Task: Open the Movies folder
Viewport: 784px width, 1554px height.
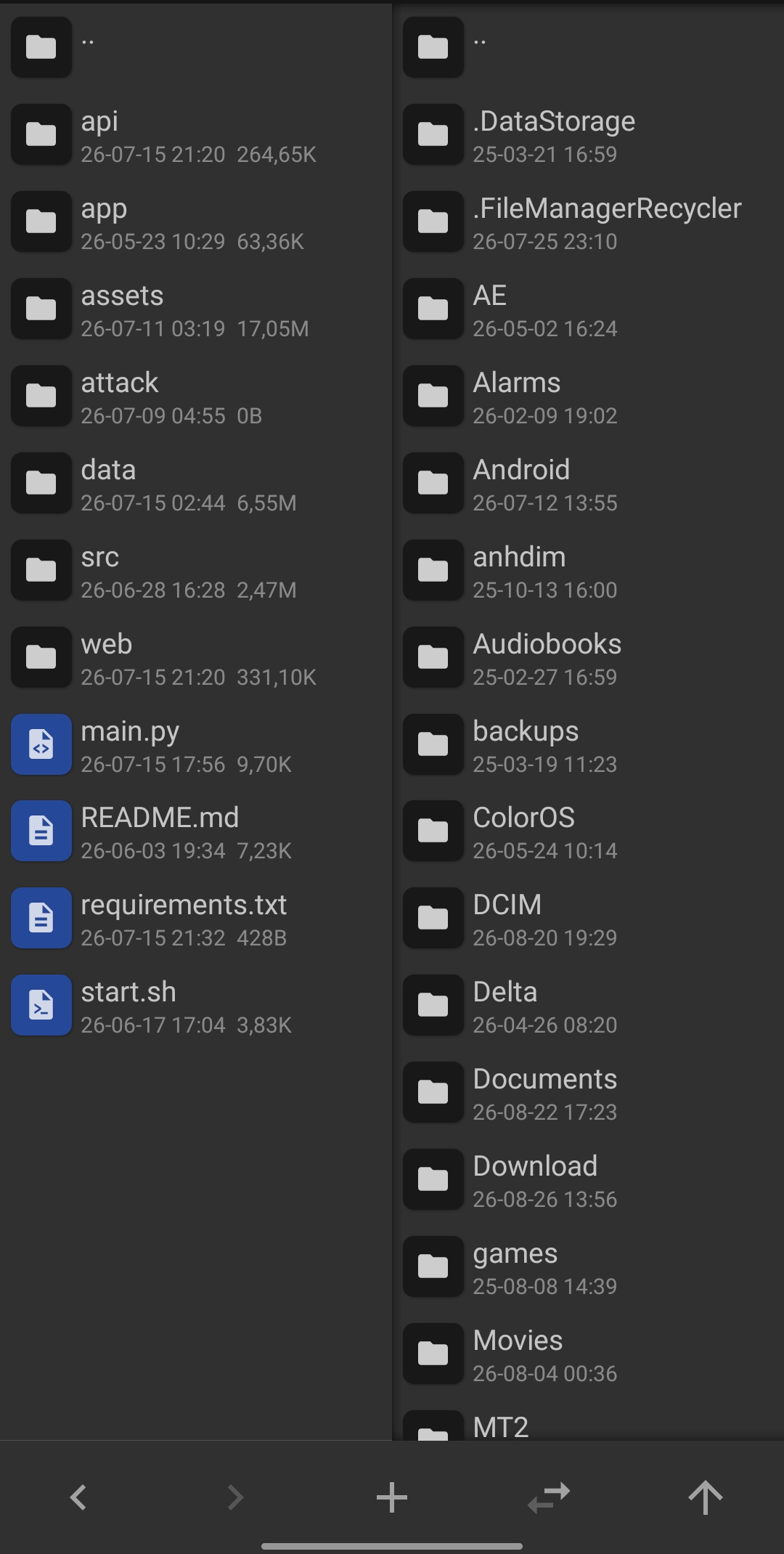Action: coord(589,1354)
